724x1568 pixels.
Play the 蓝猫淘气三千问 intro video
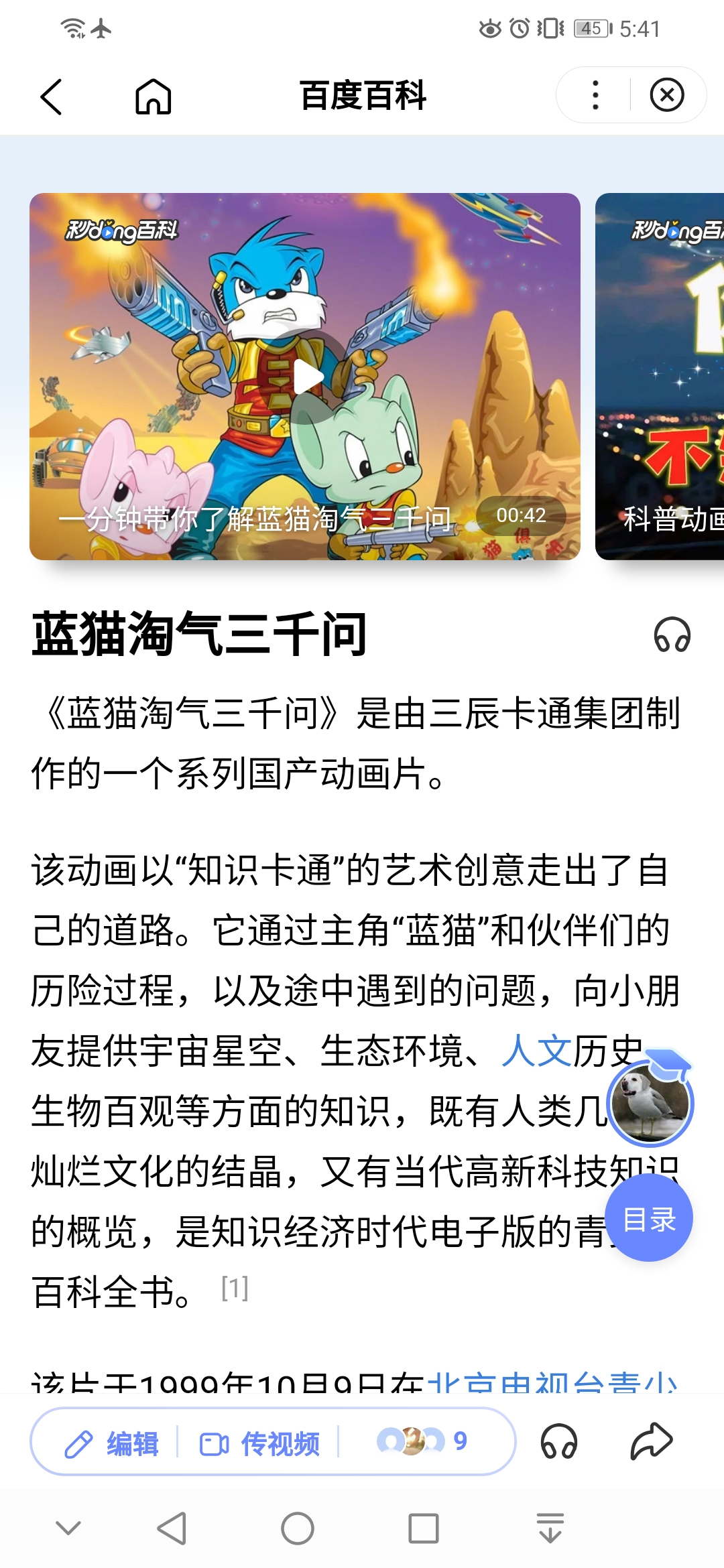pos(308,377)
